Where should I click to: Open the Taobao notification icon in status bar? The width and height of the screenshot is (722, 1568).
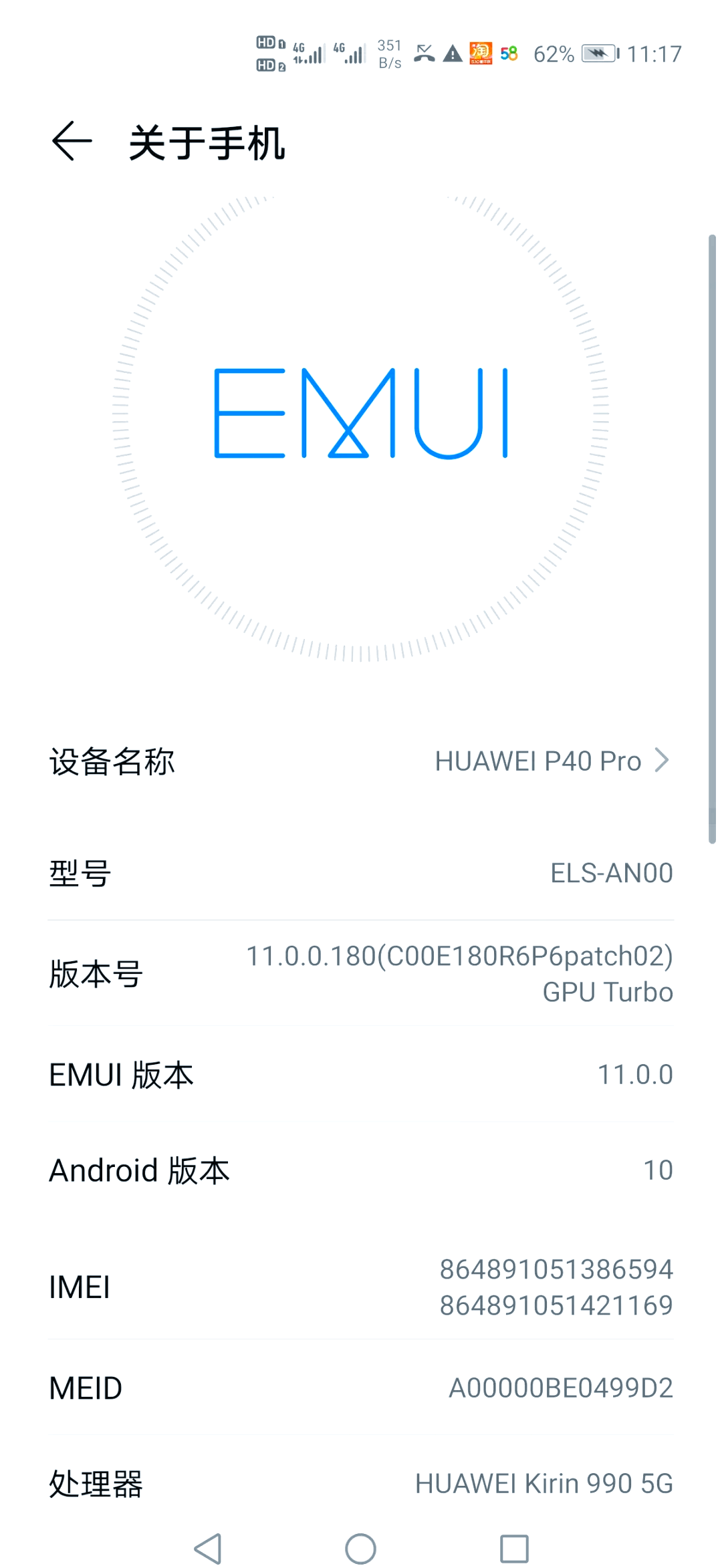point(480,53)
